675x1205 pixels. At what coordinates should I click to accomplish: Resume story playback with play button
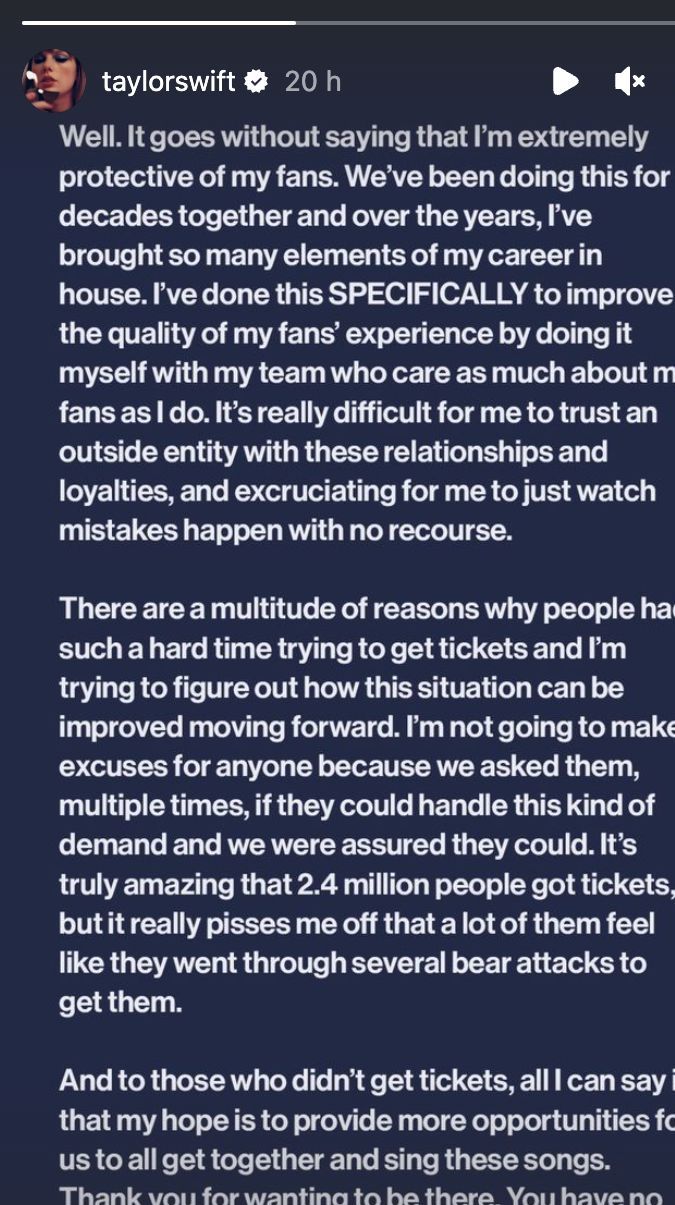565,81
